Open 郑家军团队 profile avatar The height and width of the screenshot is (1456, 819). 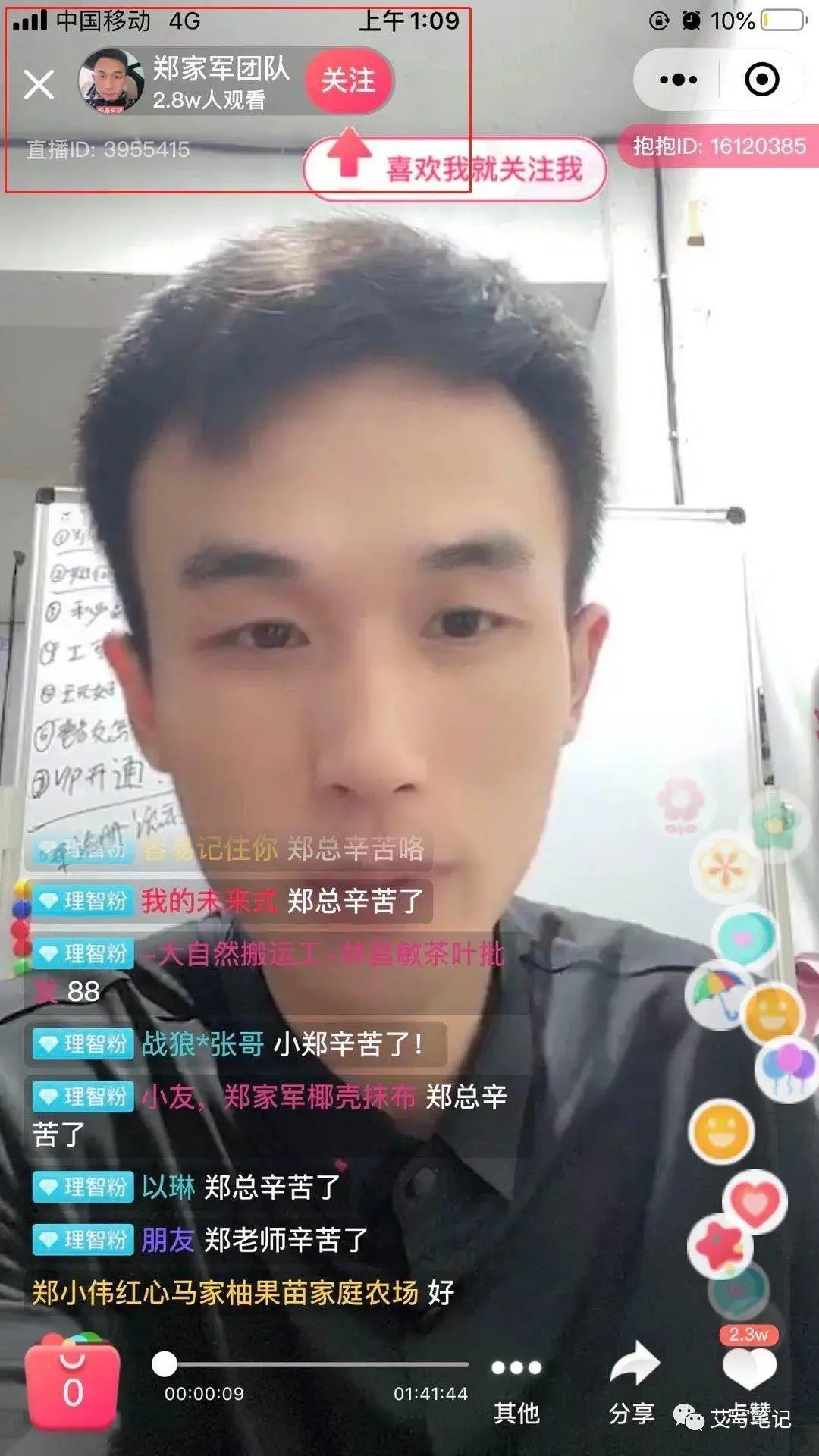[111, 81]
